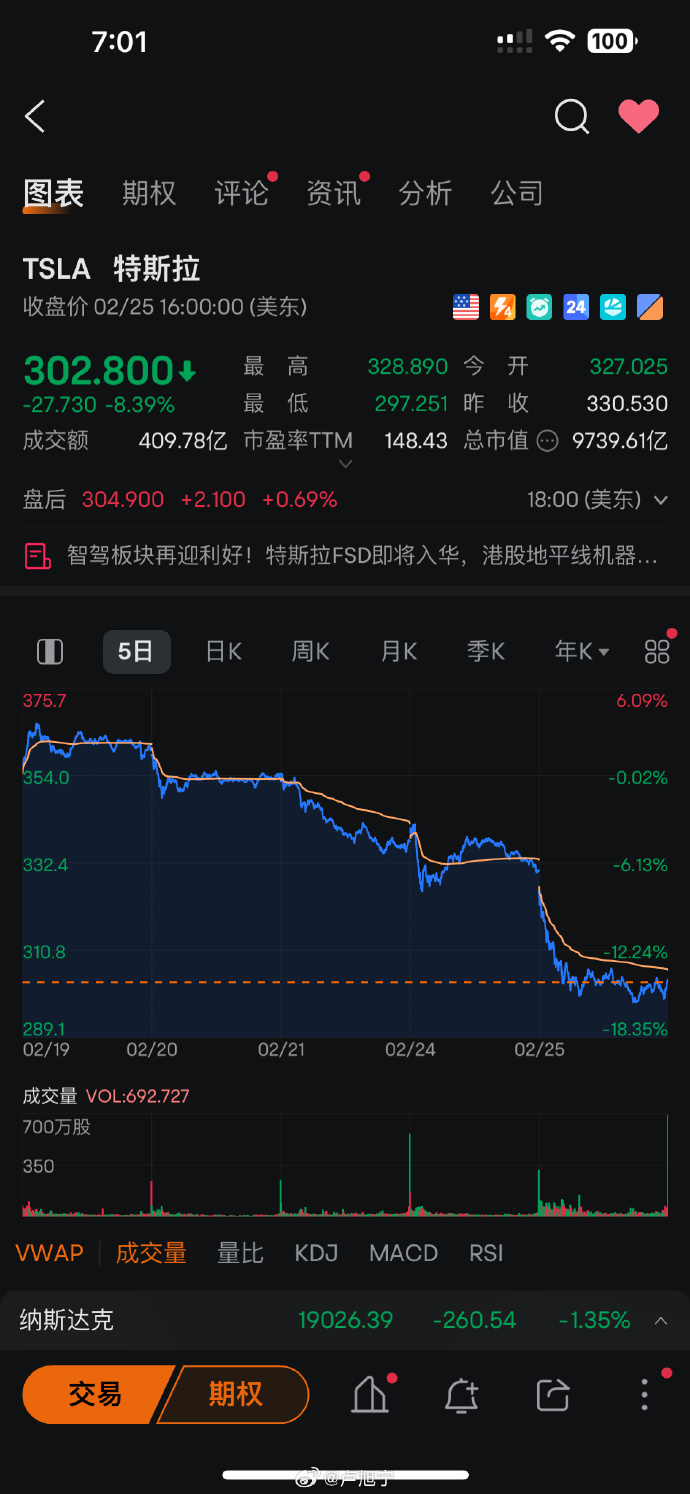
Task: Select the MACD indicator
Action: click(x=404, y=1253)
